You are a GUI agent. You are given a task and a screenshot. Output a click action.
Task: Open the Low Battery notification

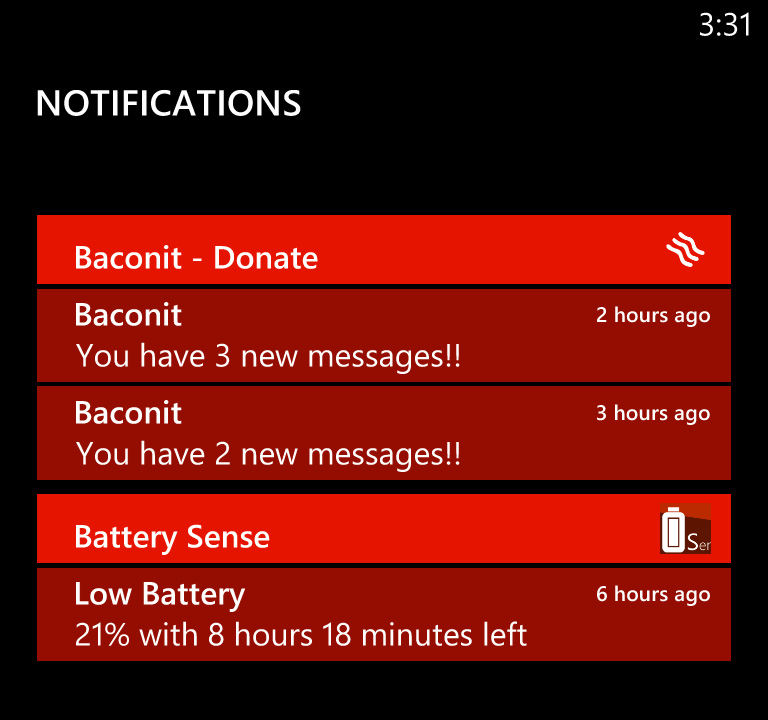(384, 614)
